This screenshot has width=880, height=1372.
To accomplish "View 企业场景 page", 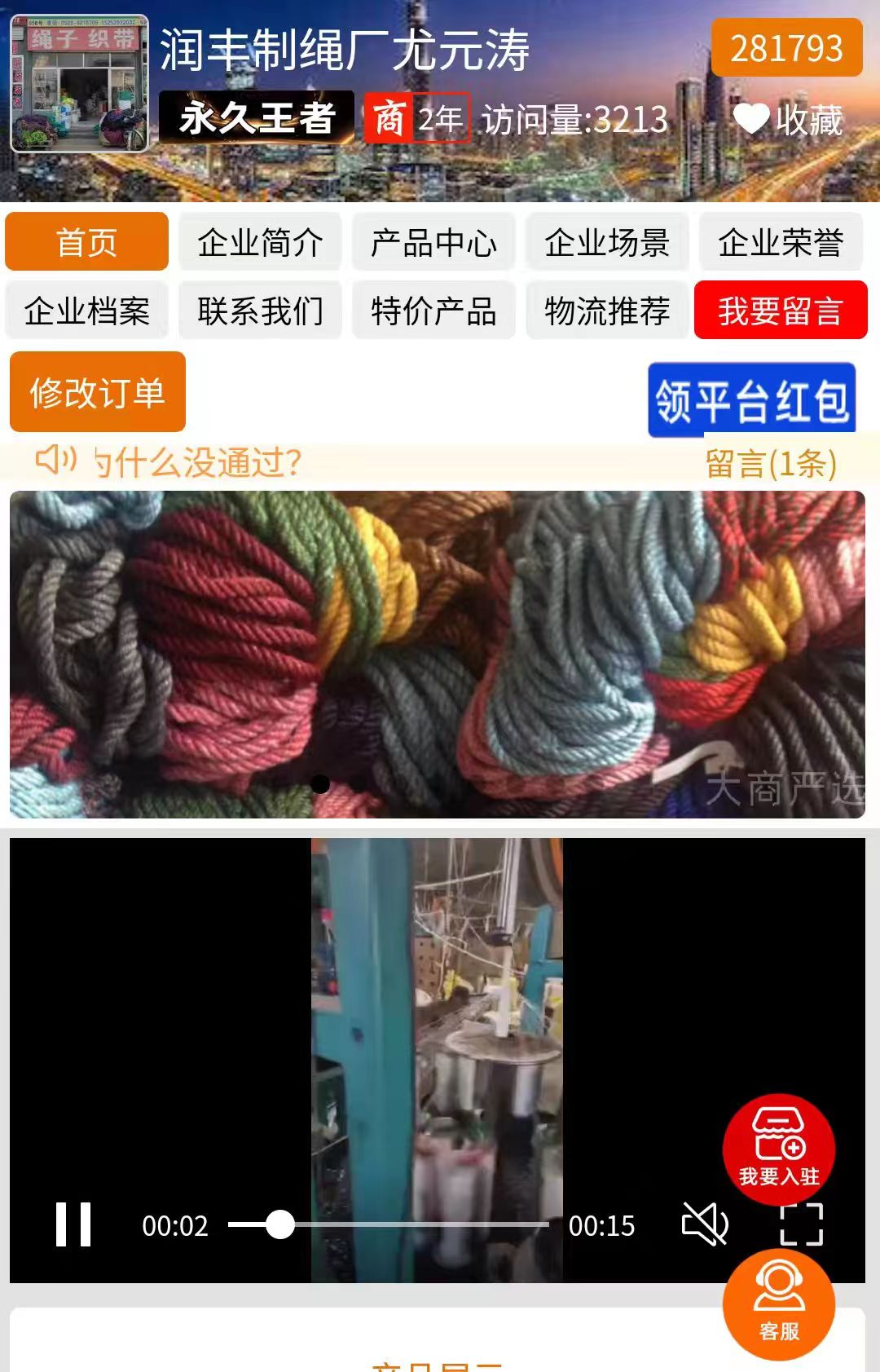I will [x=607, y=242].
